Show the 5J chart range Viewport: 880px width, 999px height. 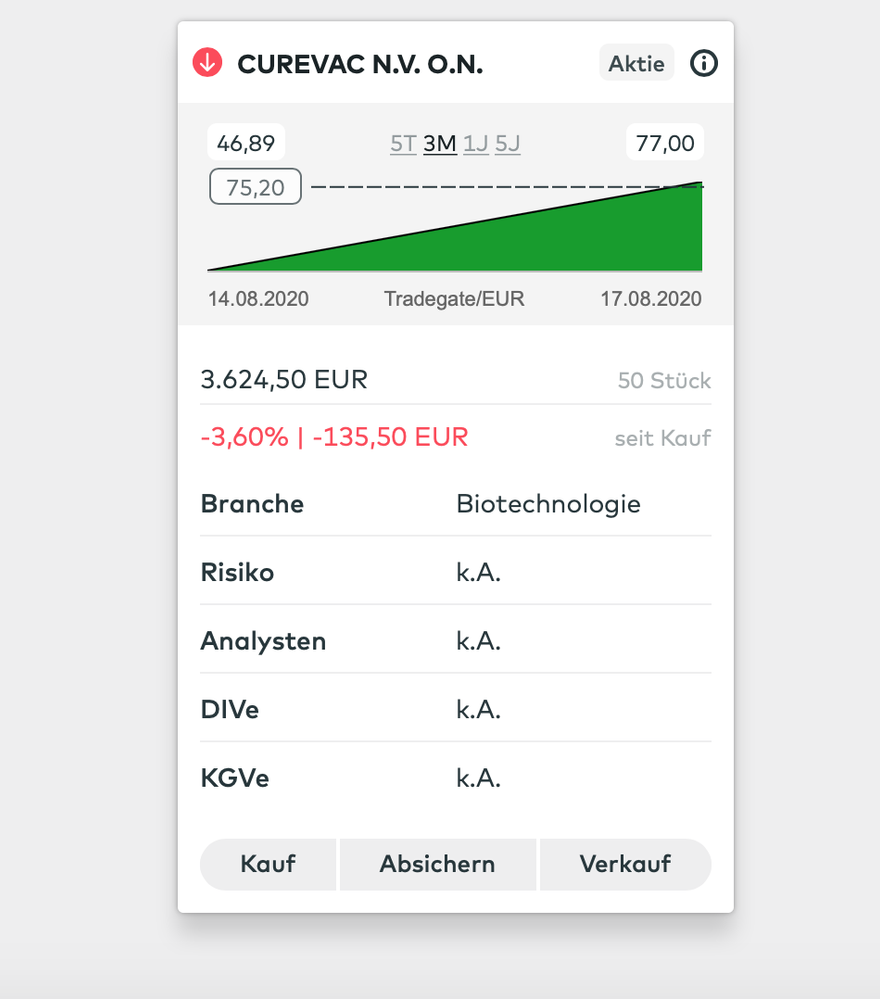coord(508,144)
